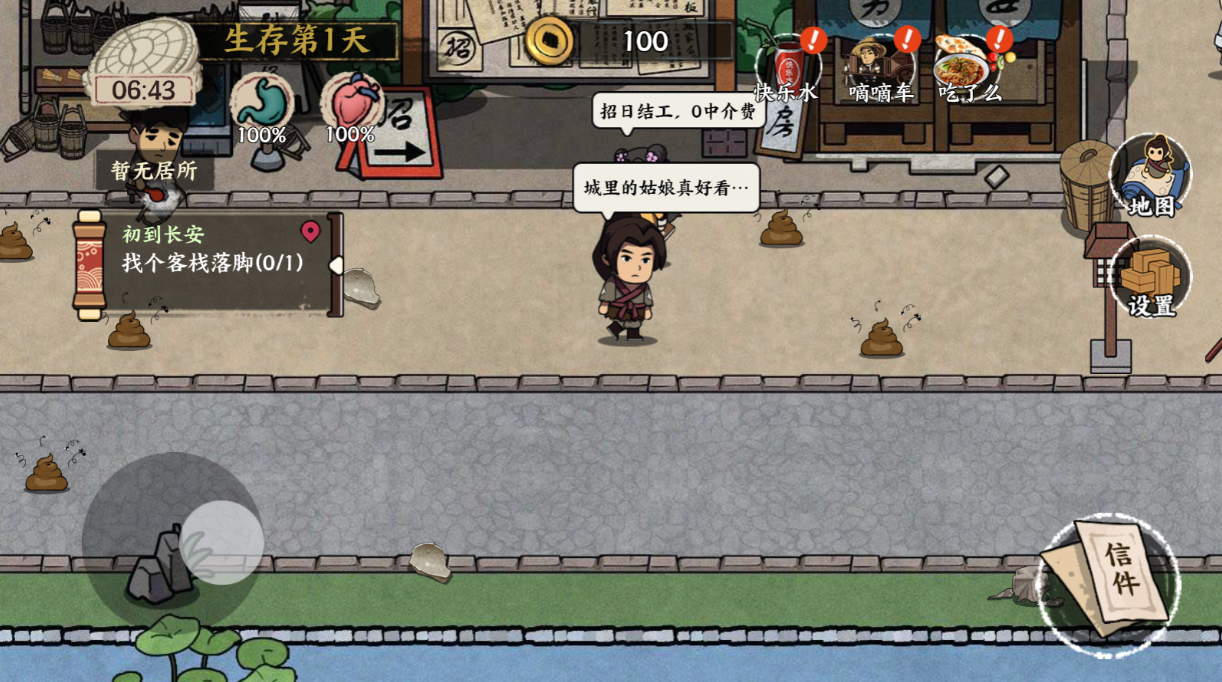Open the 信件 letters button

1110,582
